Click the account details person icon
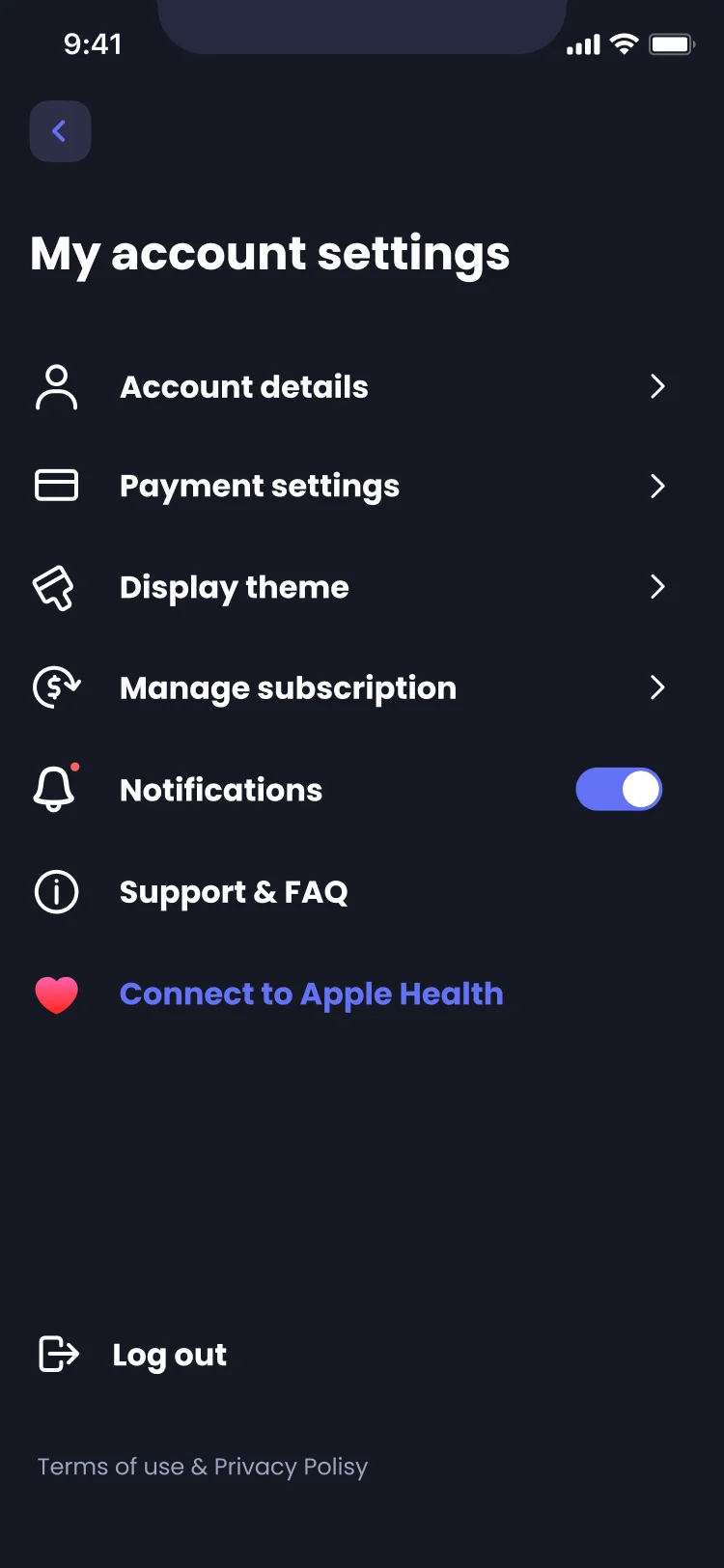724x1568 pixels. coord(56,386)
